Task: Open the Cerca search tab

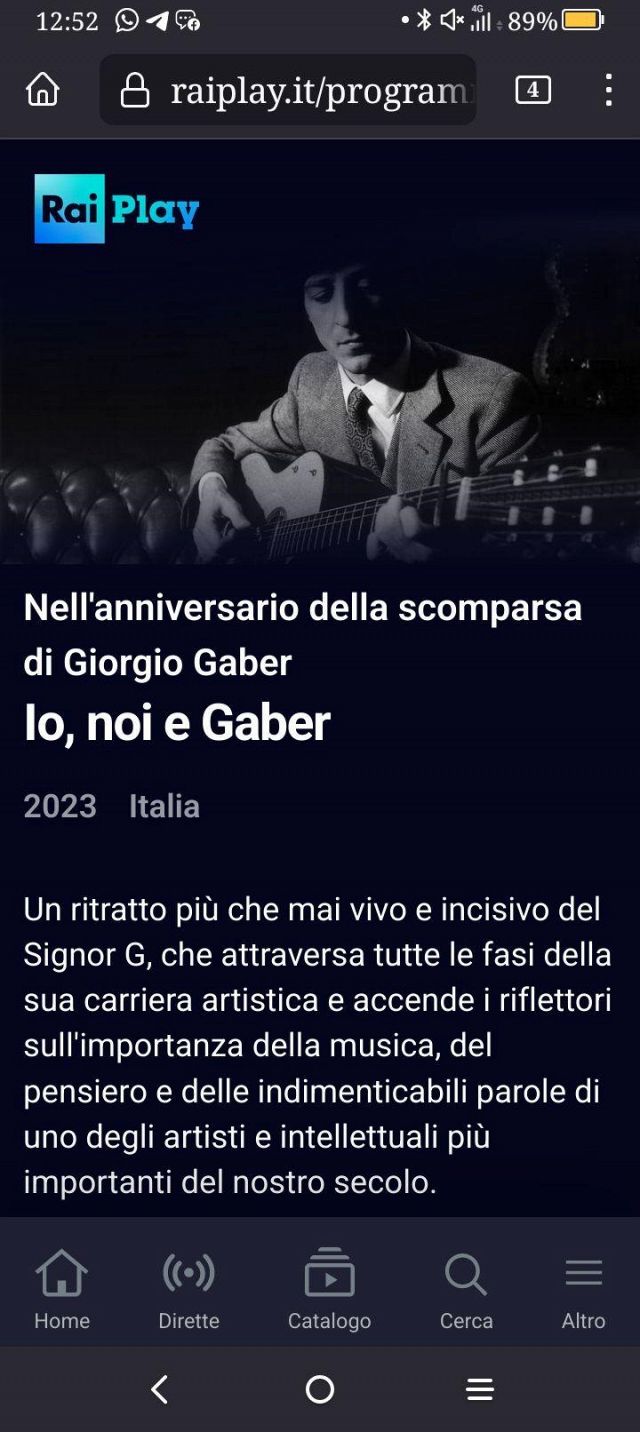Action: [466, 1290]
